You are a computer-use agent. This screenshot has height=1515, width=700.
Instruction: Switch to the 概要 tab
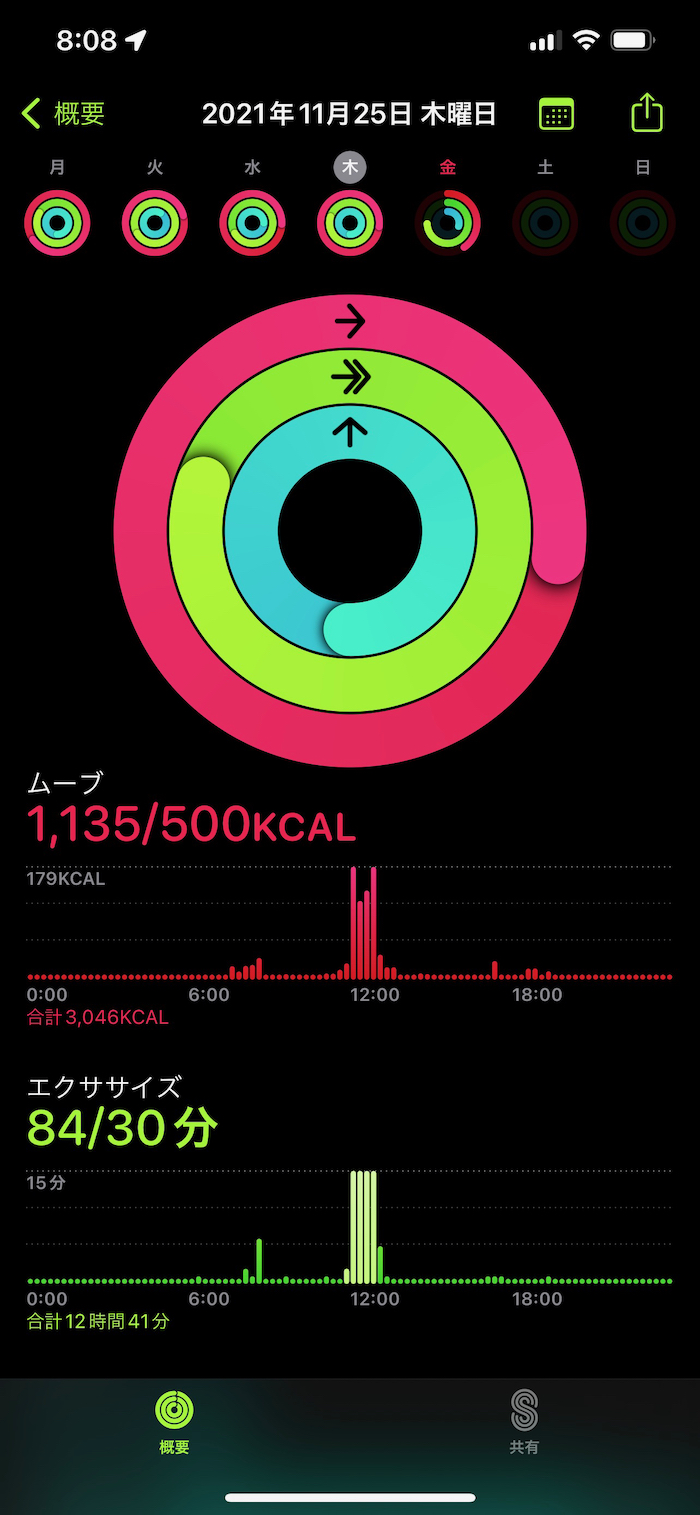click(174, 1422)
